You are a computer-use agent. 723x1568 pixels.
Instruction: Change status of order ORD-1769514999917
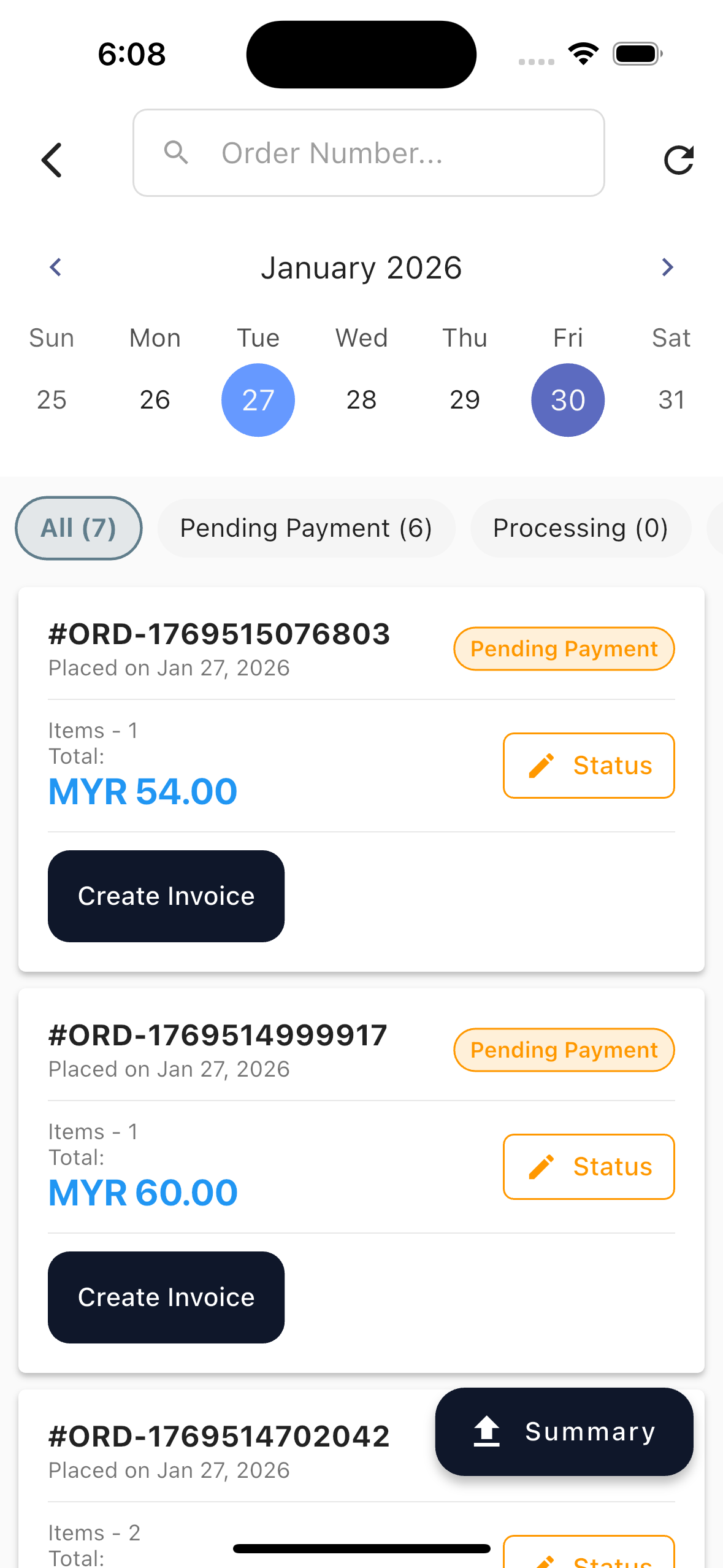pyautogui.click(x=589, y=1167)
